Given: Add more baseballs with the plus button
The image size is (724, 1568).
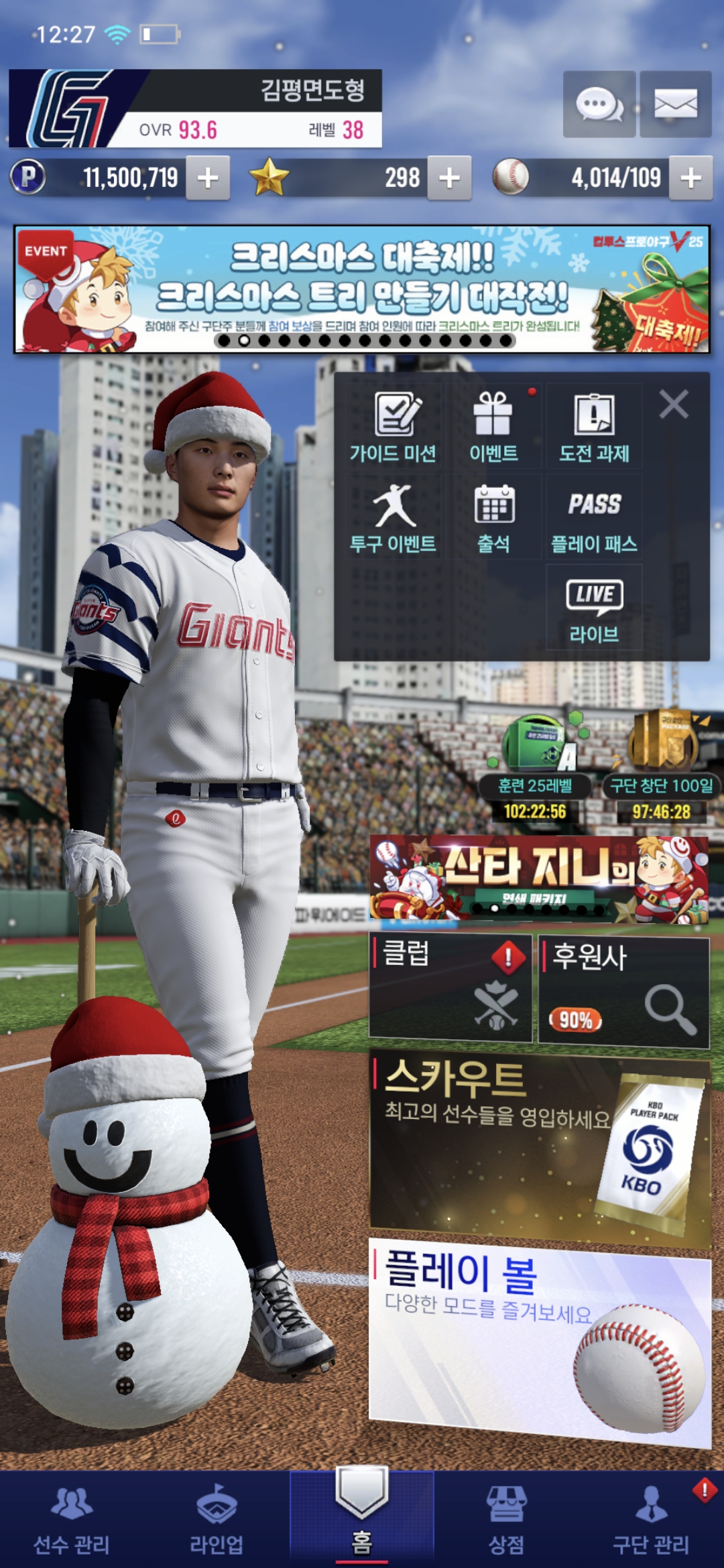Looking at the screenshot, I should (690, 178).
